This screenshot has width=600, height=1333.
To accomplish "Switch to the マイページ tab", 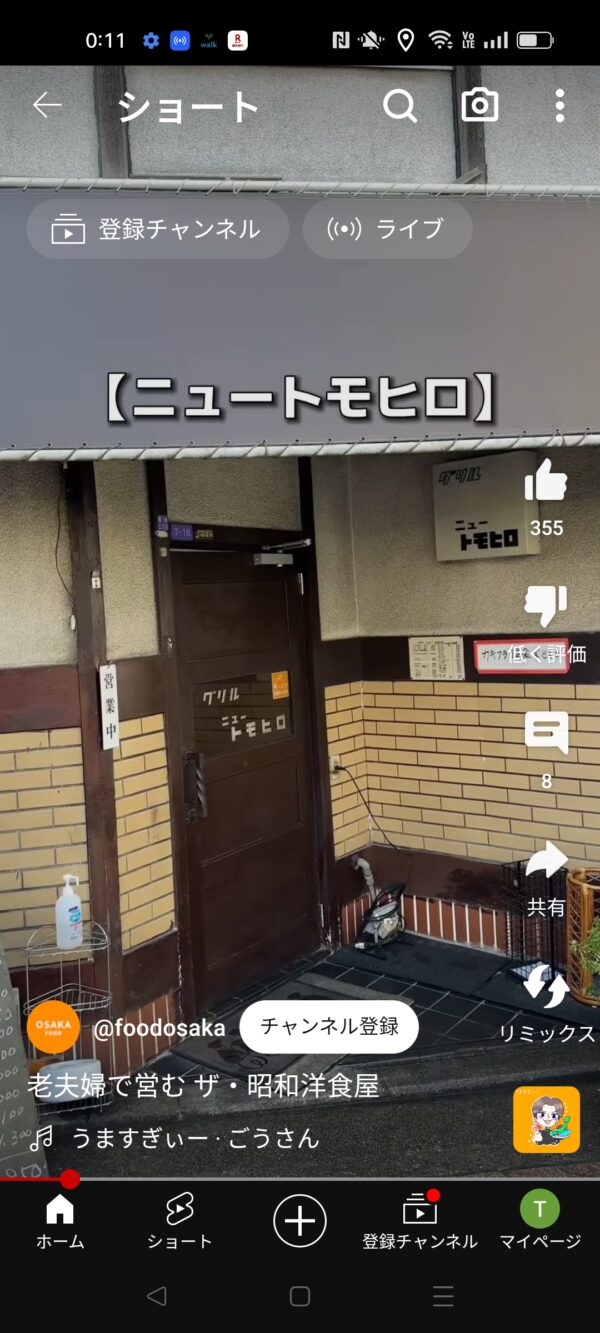I will tap(540, 1222).
